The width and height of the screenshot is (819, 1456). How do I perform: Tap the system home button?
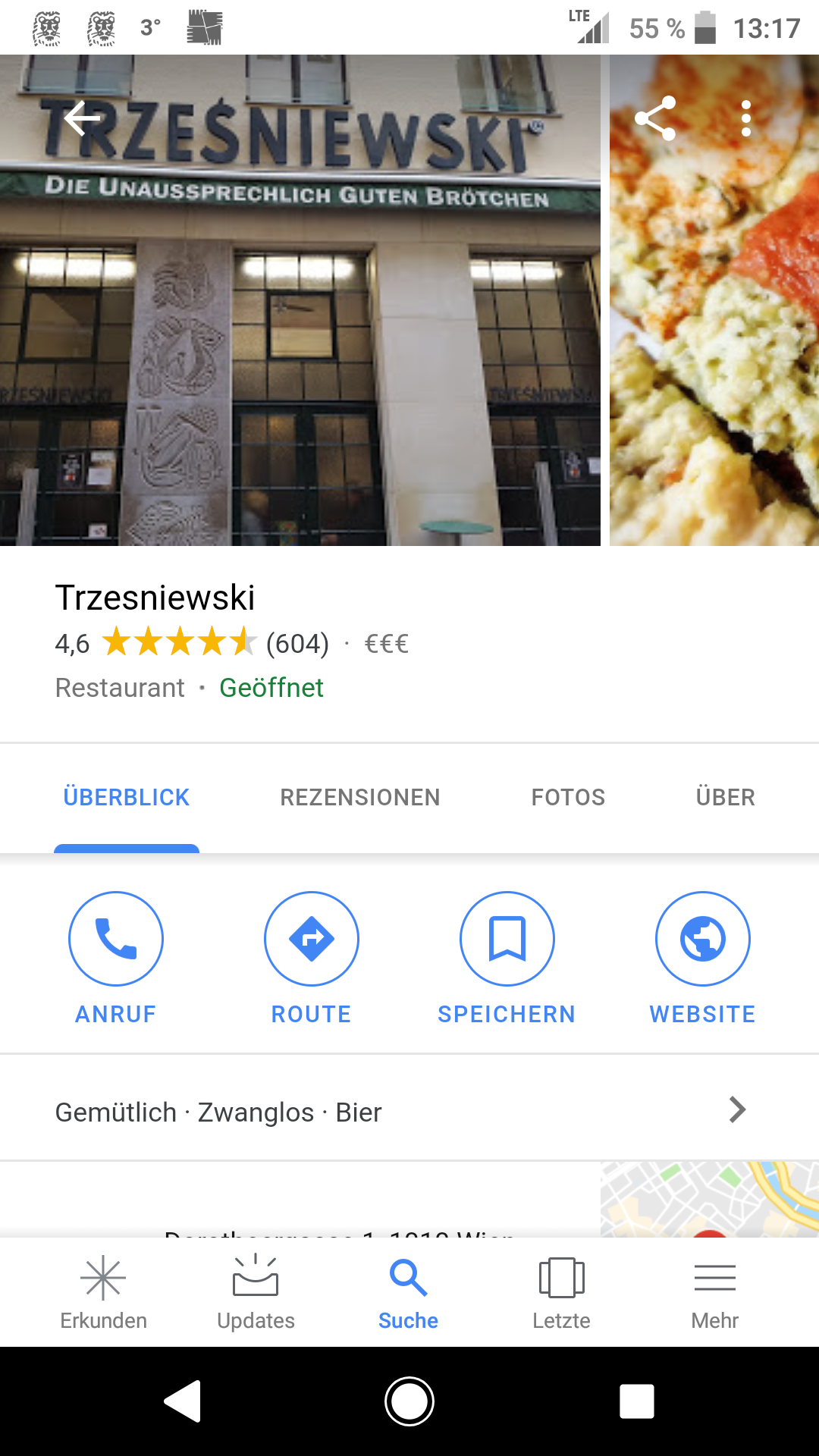click(x=409, y=1401)
